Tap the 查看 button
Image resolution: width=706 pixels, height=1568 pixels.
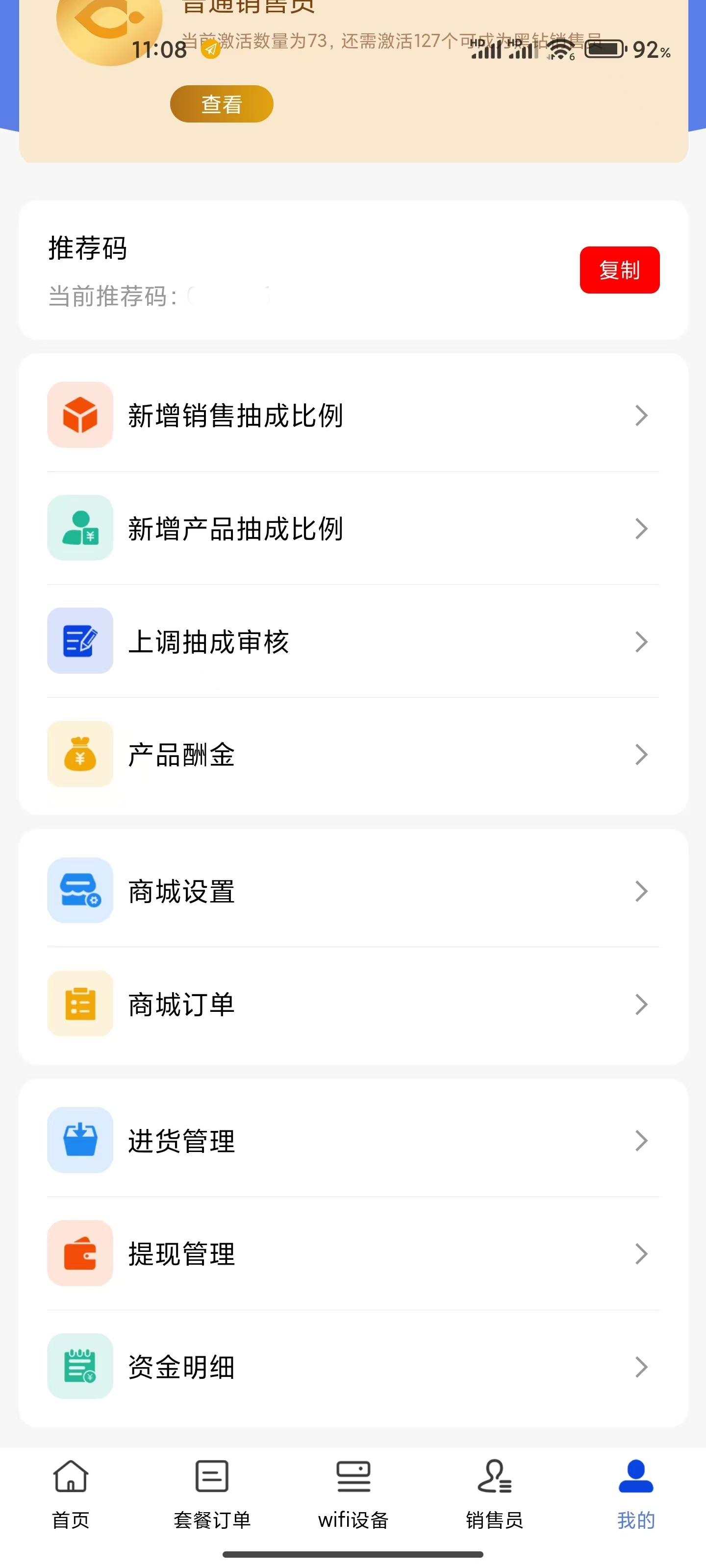tap(221, 104)
